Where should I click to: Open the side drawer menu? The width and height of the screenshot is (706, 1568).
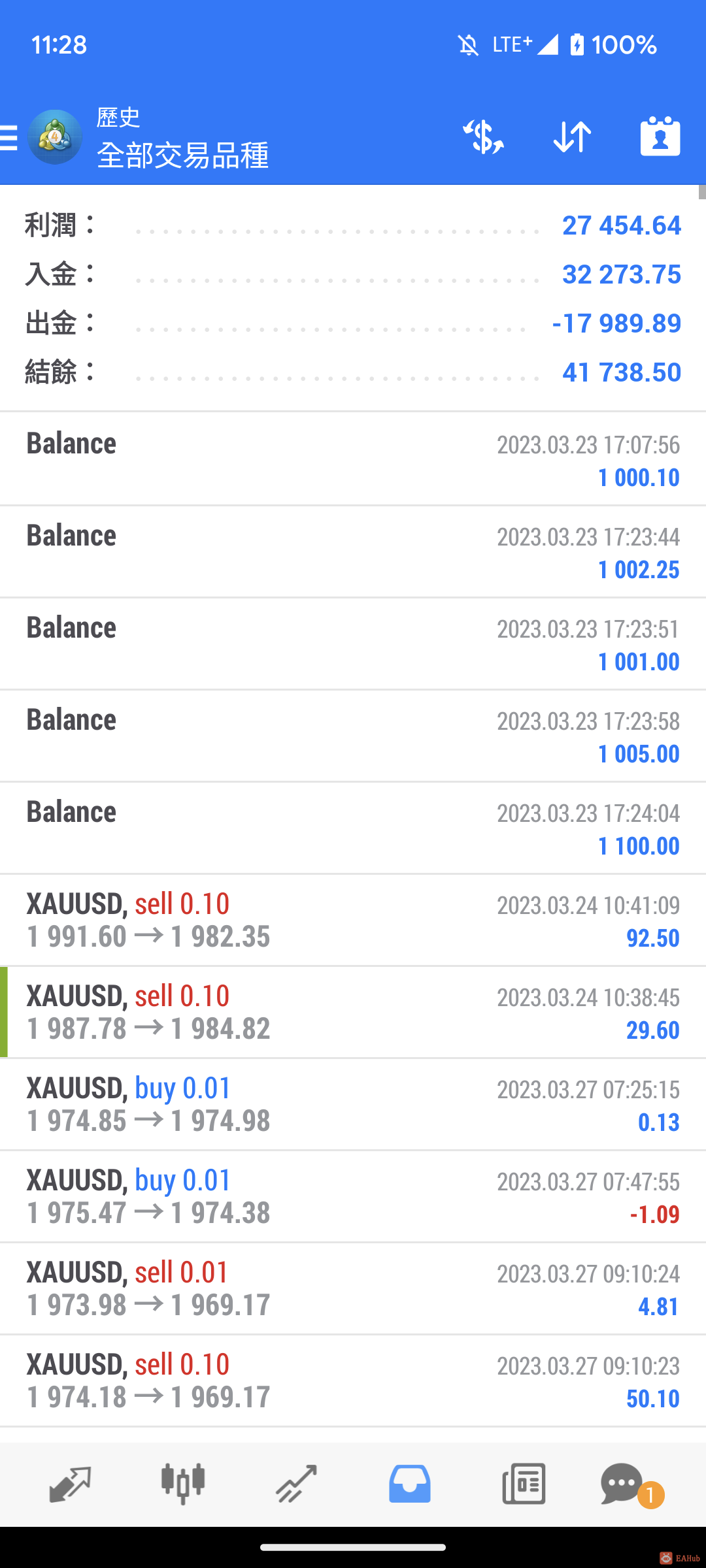click(x=9, y=138)
